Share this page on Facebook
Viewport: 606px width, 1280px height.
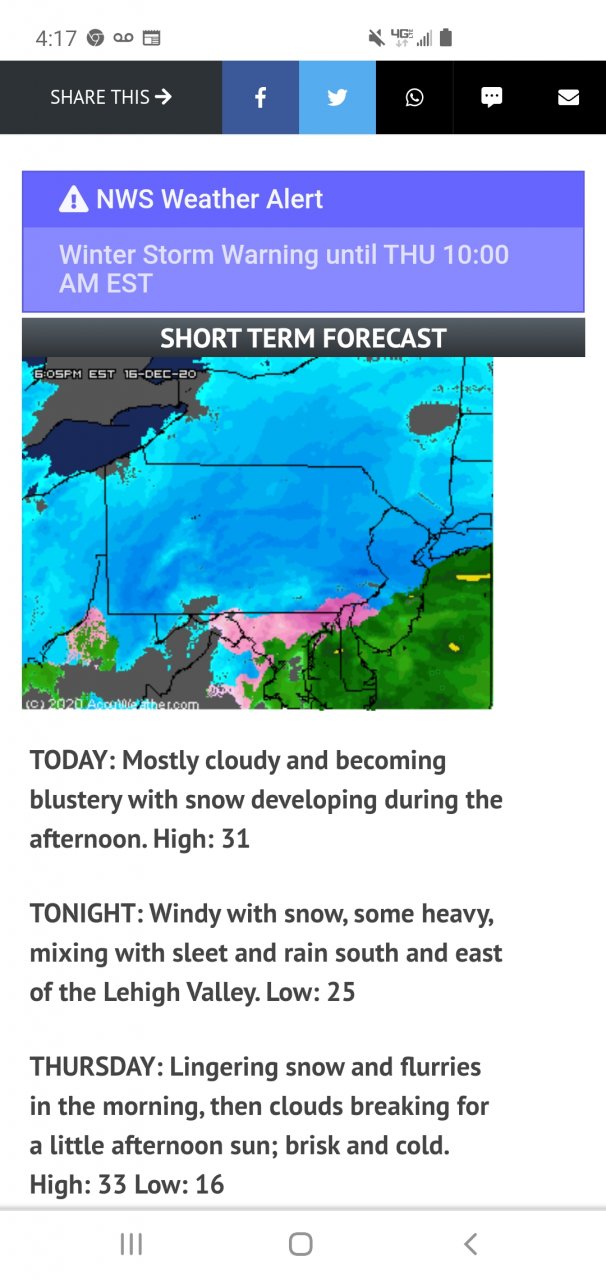point(260,97)
